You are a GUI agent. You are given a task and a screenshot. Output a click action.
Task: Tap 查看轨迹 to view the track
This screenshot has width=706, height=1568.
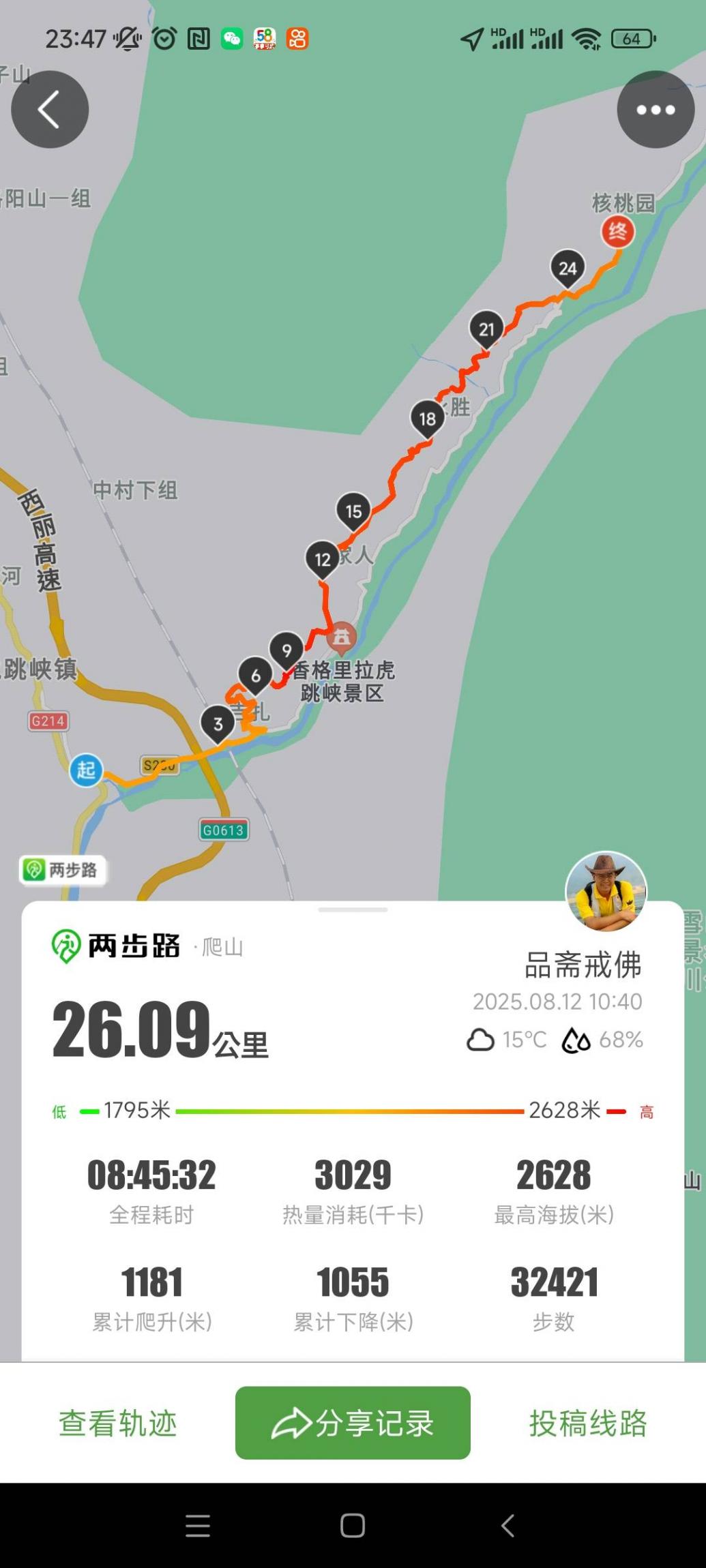118,1423
